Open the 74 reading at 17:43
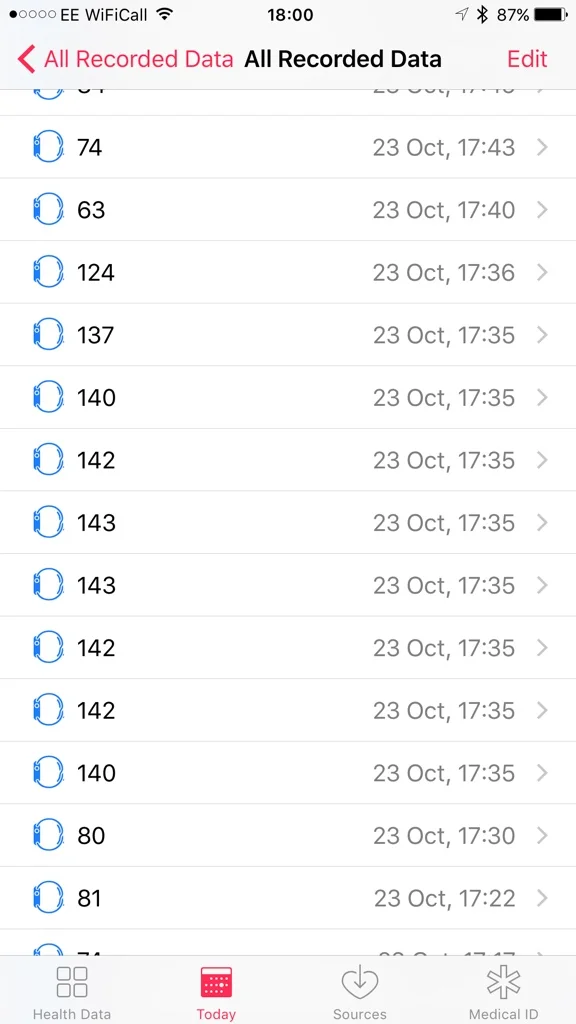Screen dimensions: 576x1024 click(x=288, y=147)
